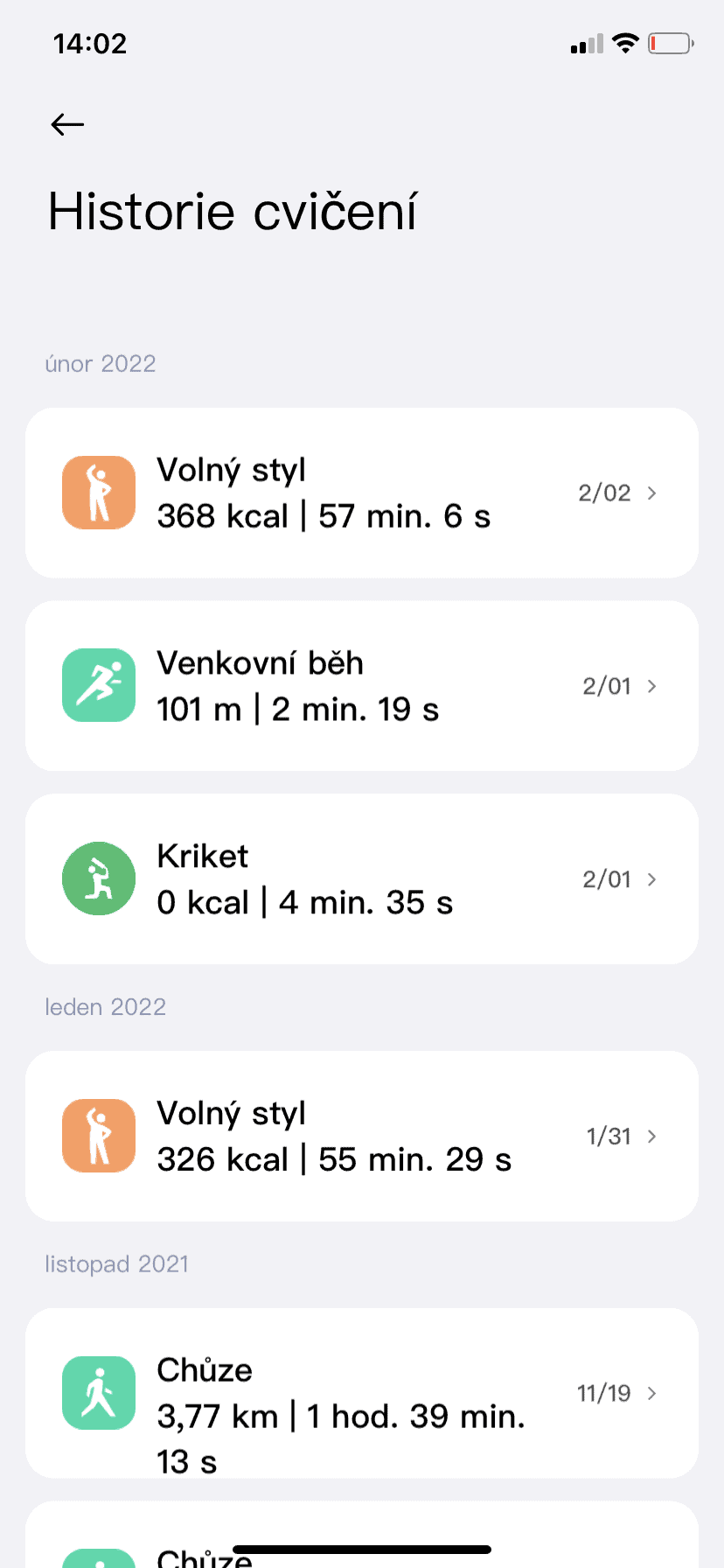Show the Chůze walk from 11/19

pyautogui.click(x=361, y=1393)
